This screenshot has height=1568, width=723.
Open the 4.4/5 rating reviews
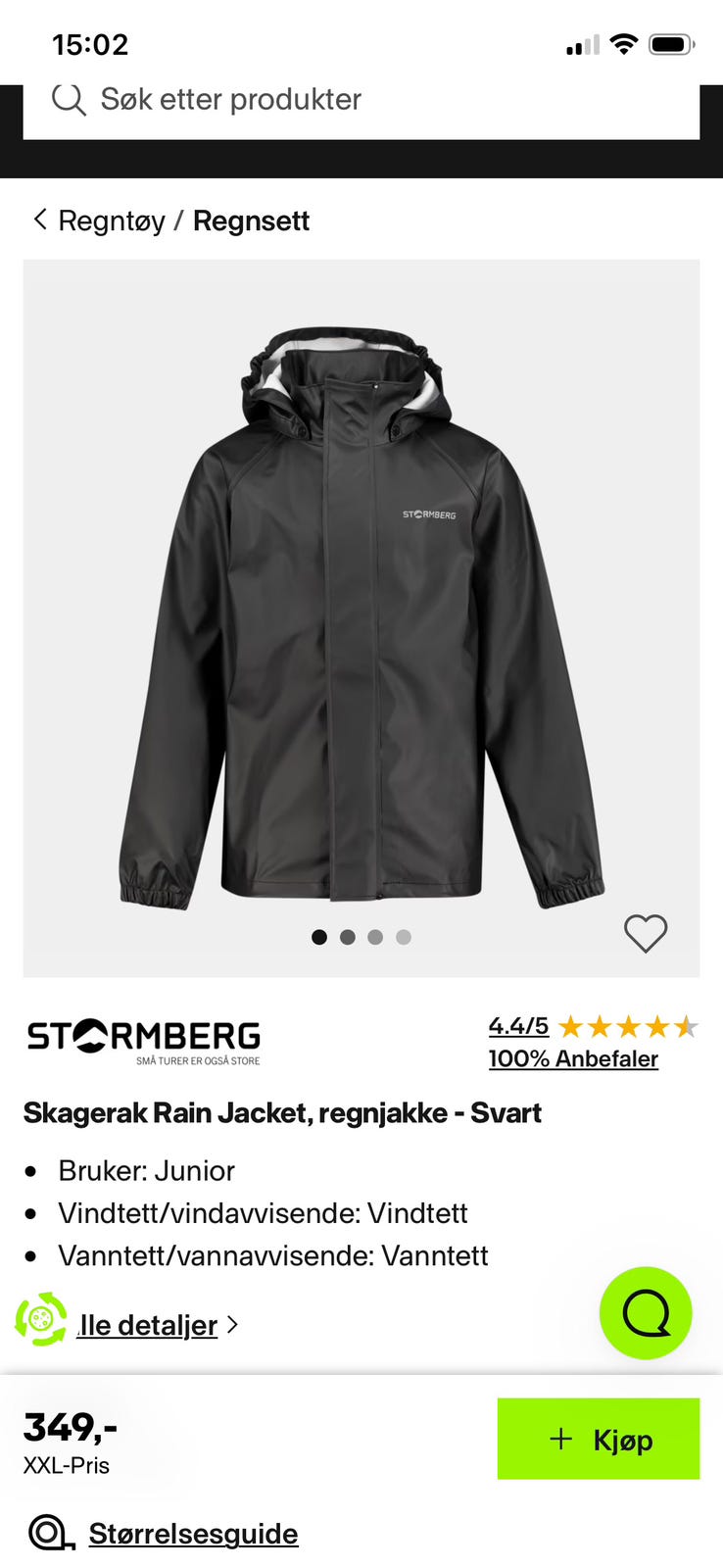click(x=593, y=1026)
